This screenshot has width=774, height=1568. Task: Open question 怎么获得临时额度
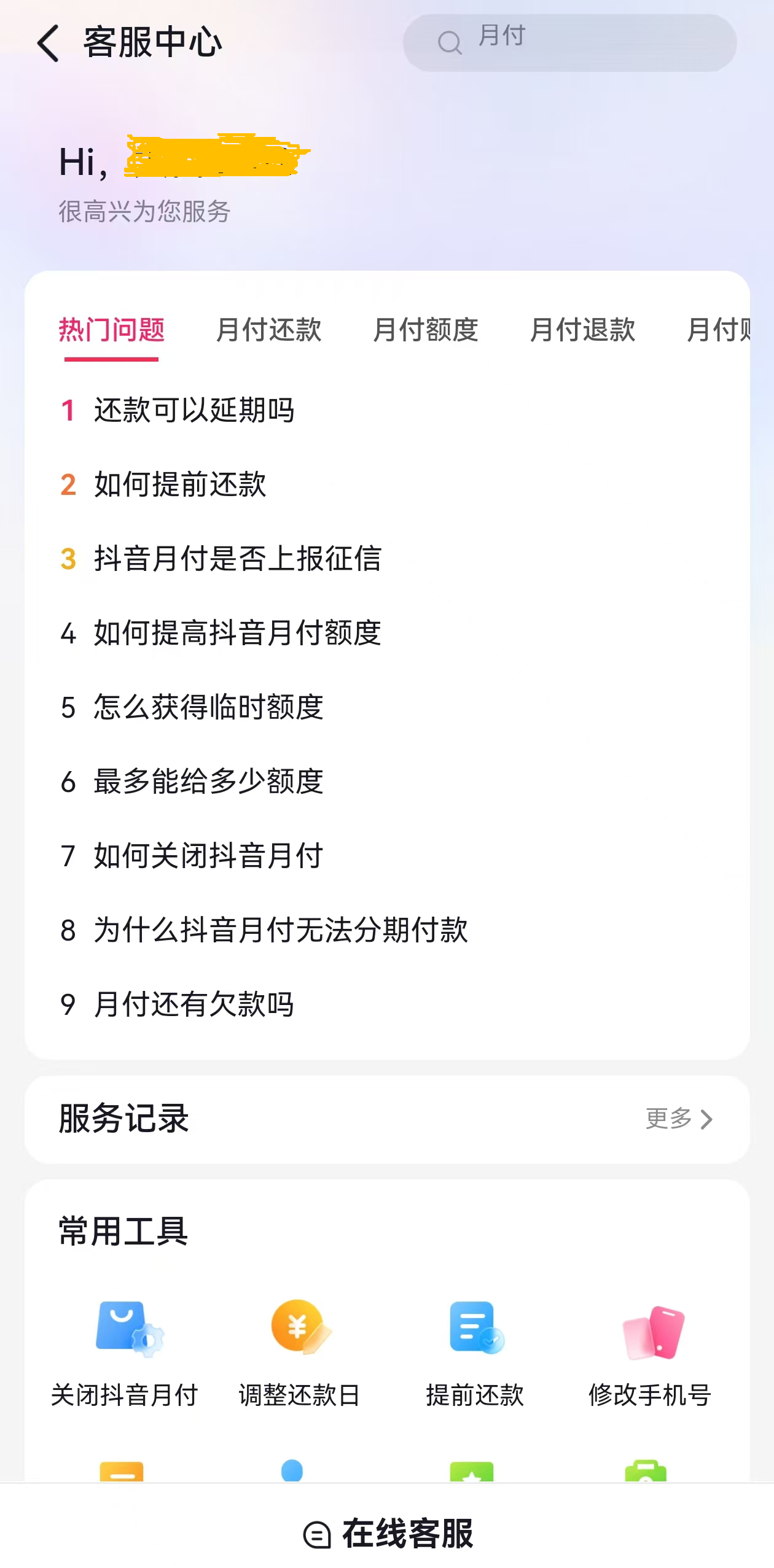coord(387,707)
